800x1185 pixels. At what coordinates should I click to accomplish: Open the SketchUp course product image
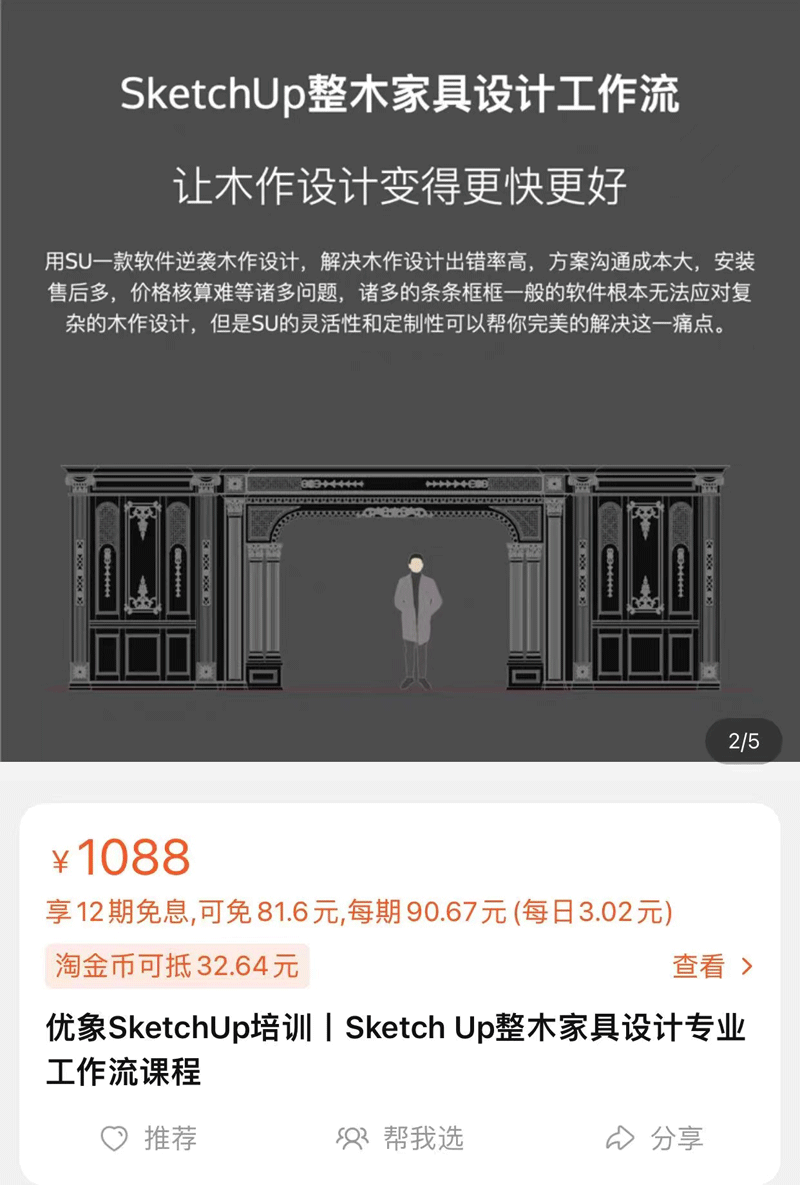[400, 380]
